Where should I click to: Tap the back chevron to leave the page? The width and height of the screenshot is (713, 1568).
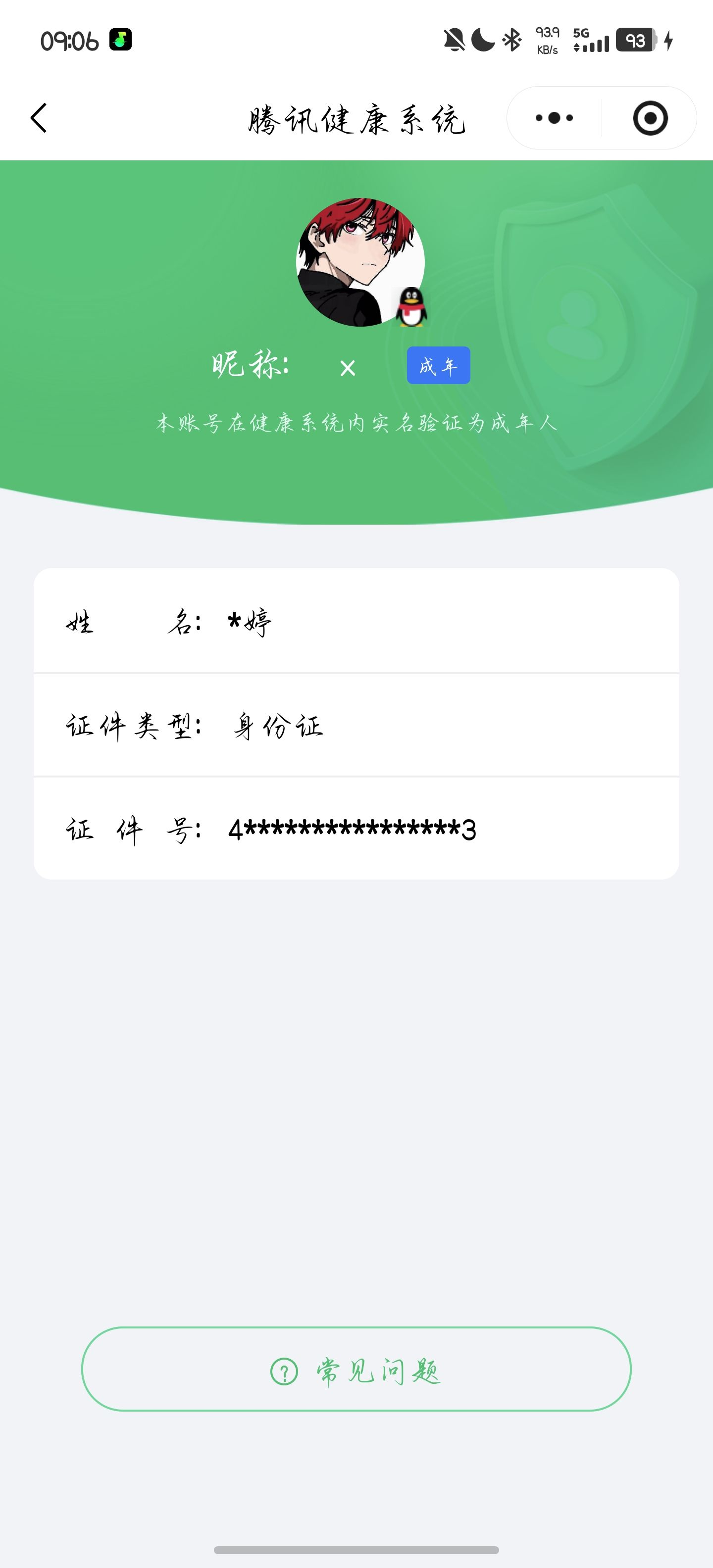[40, 119]
